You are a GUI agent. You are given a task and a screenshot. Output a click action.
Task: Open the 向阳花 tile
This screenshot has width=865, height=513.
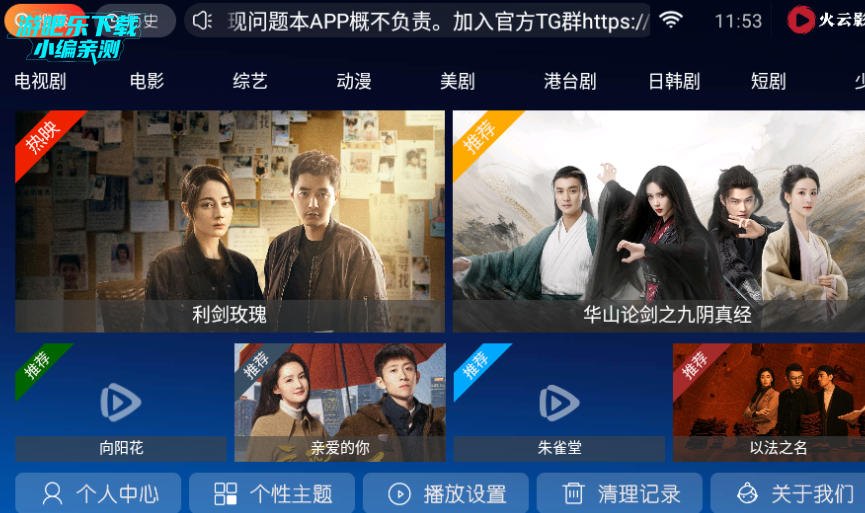tap(121, 402)
